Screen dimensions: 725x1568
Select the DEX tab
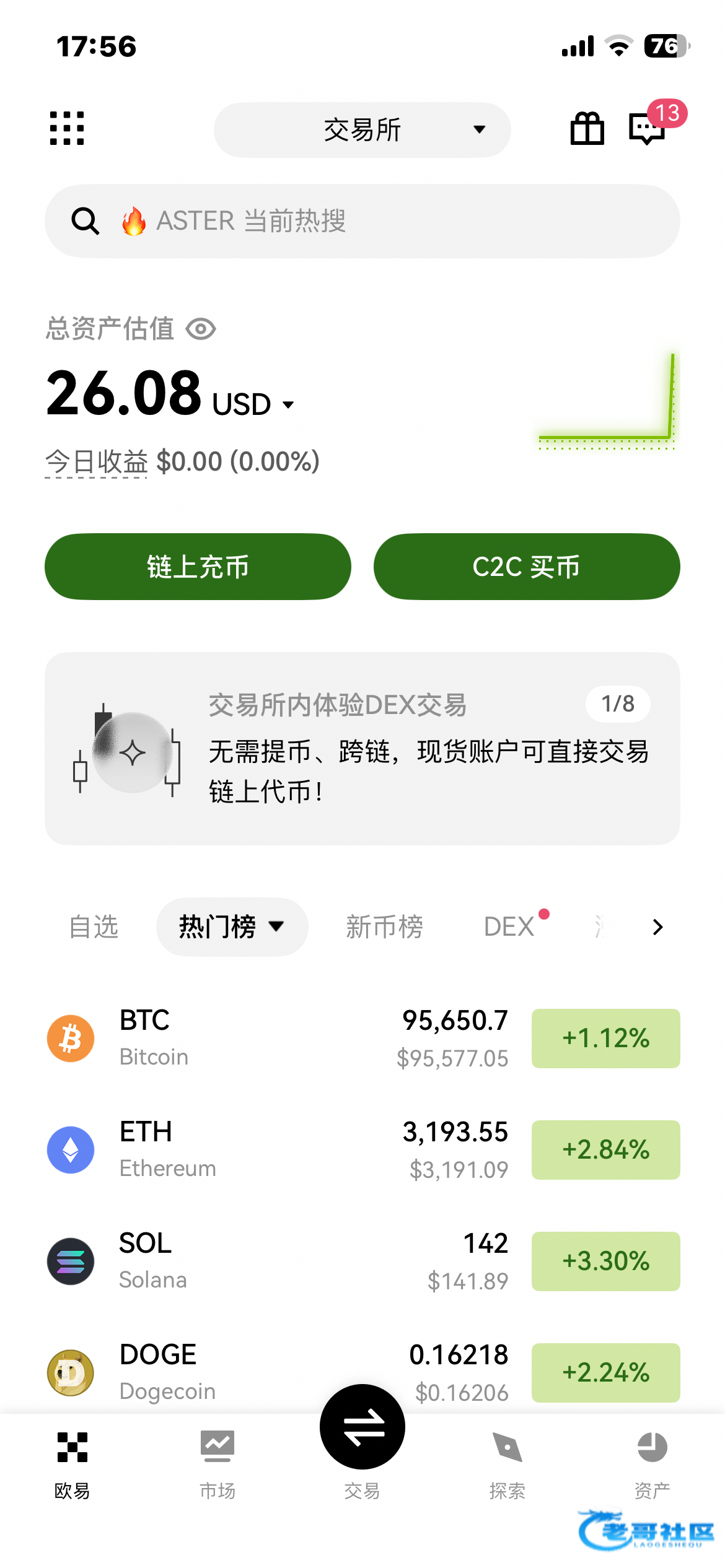coord(509,927)
